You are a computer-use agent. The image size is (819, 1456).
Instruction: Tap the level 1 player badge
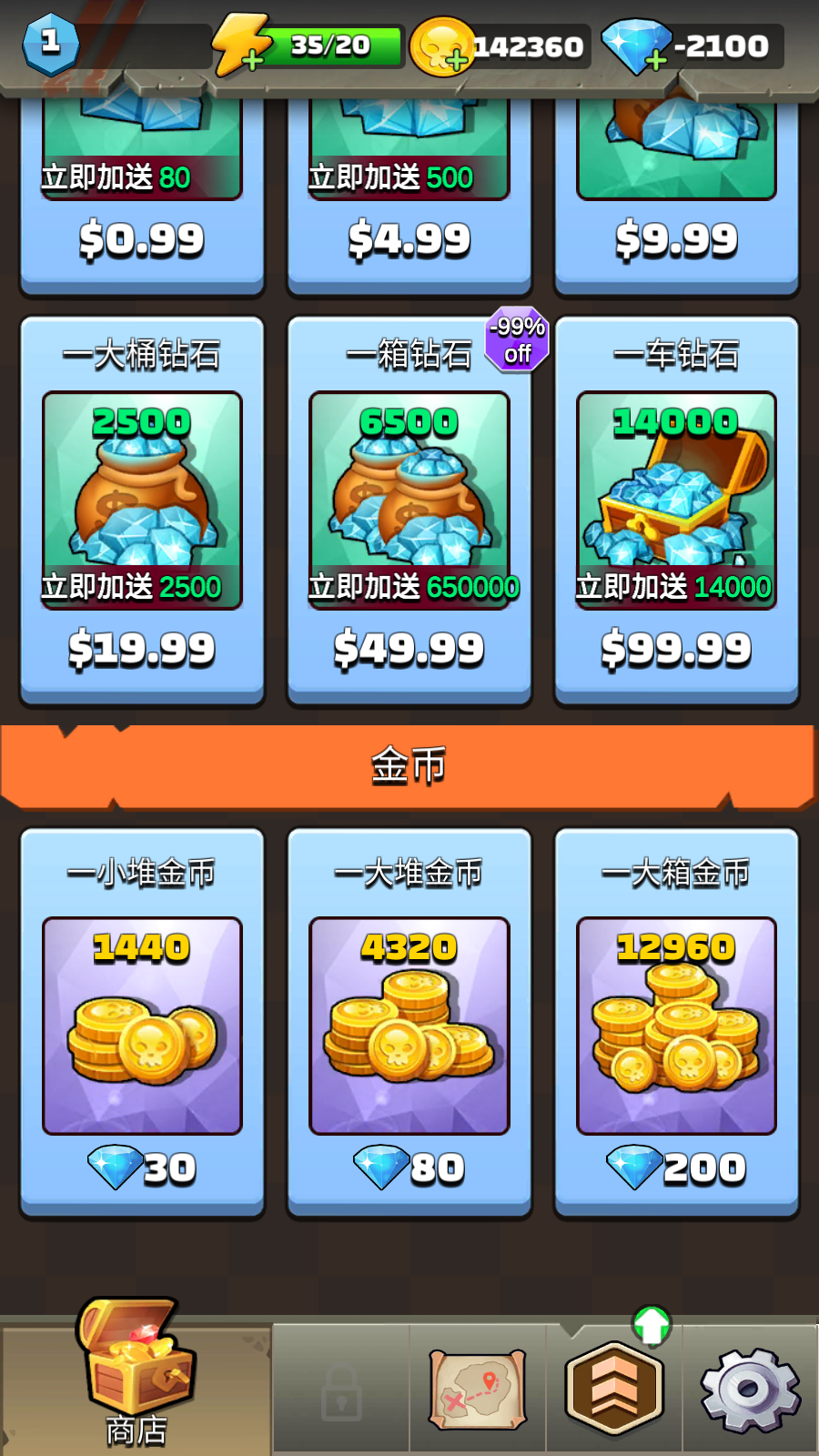pos(51,43)
